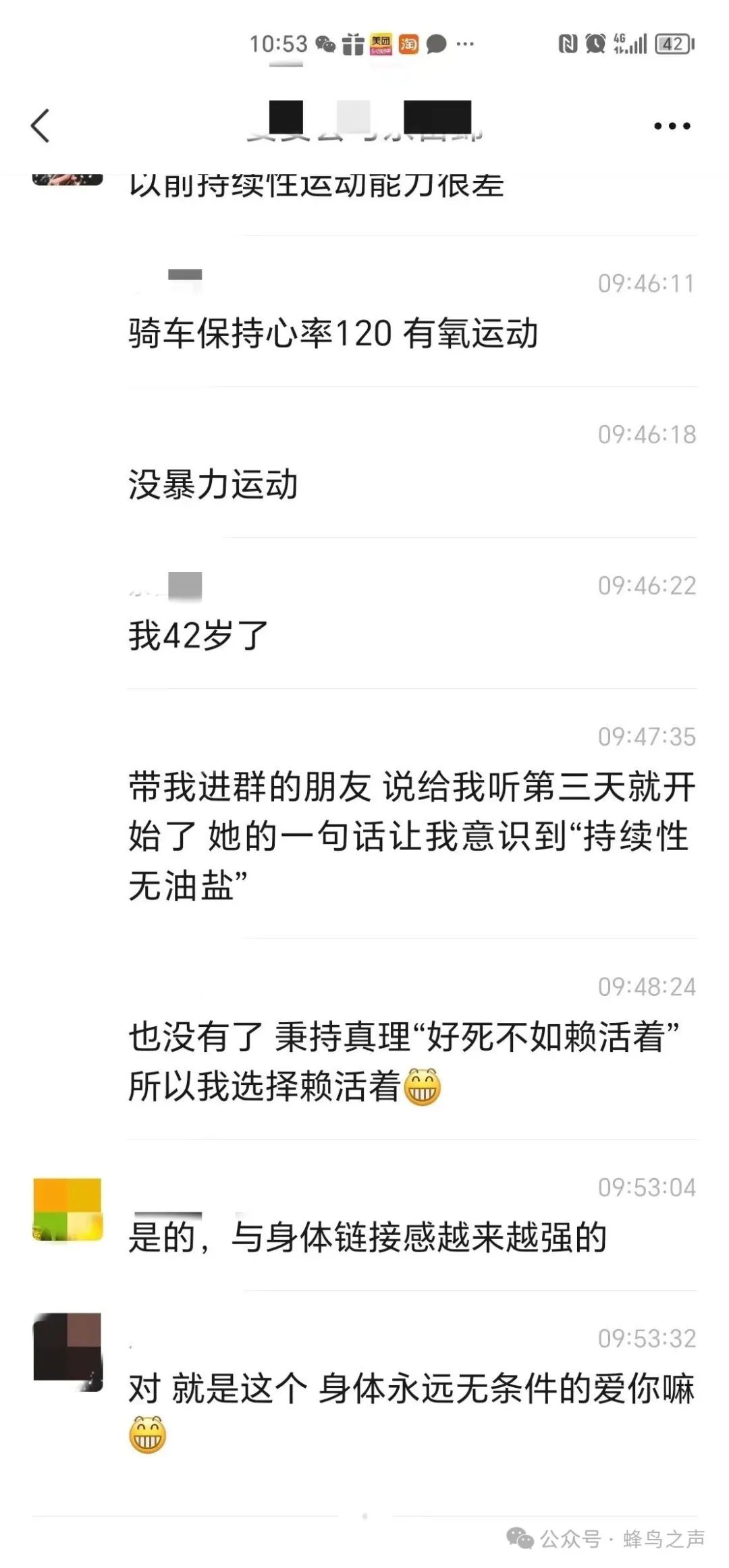Open the three-dot more options menu
Viewport: 729px width, 1568px height.
[672, 126]
